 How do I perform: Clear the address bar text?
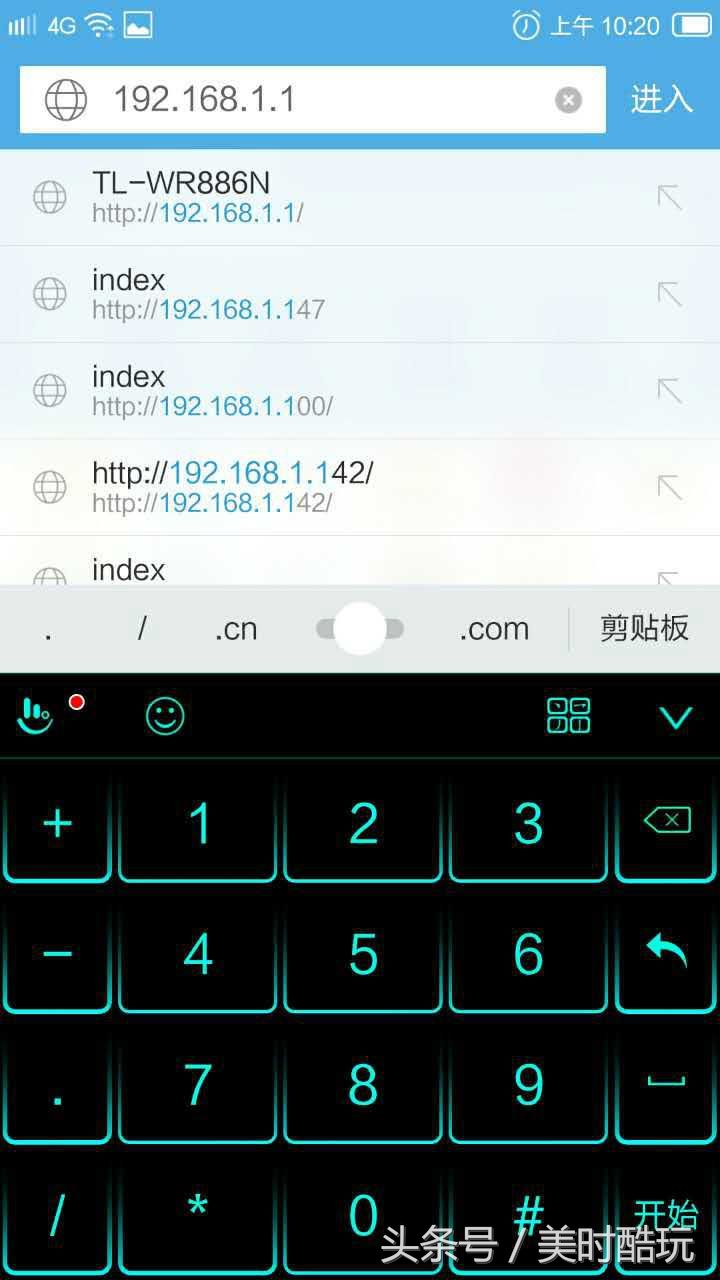point(568,99)
